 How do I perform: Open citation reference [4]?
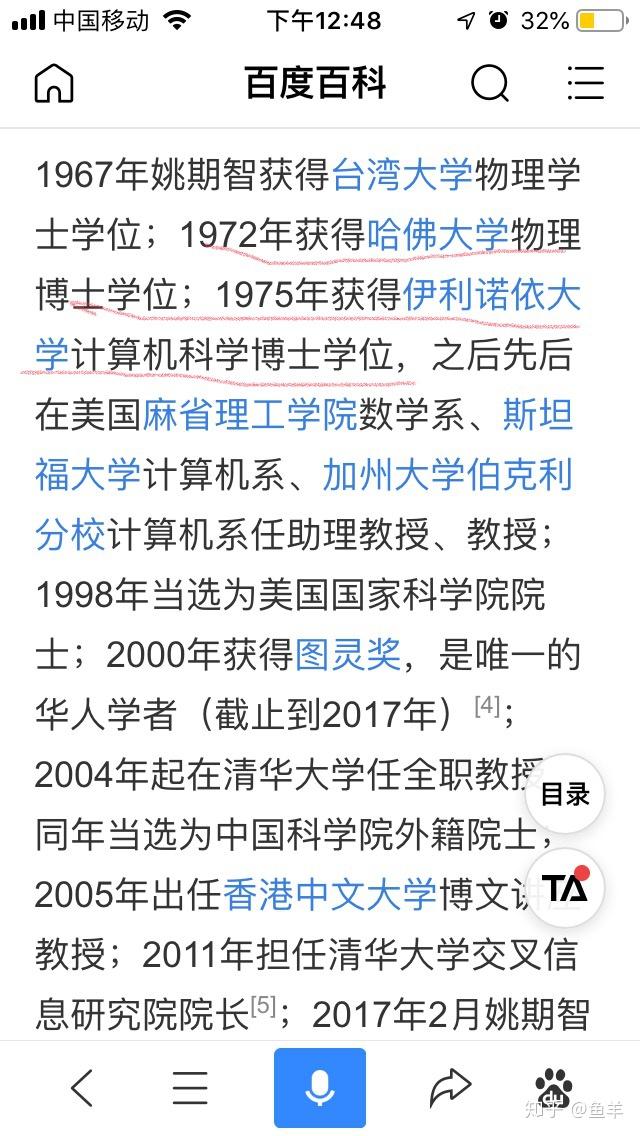487,706
